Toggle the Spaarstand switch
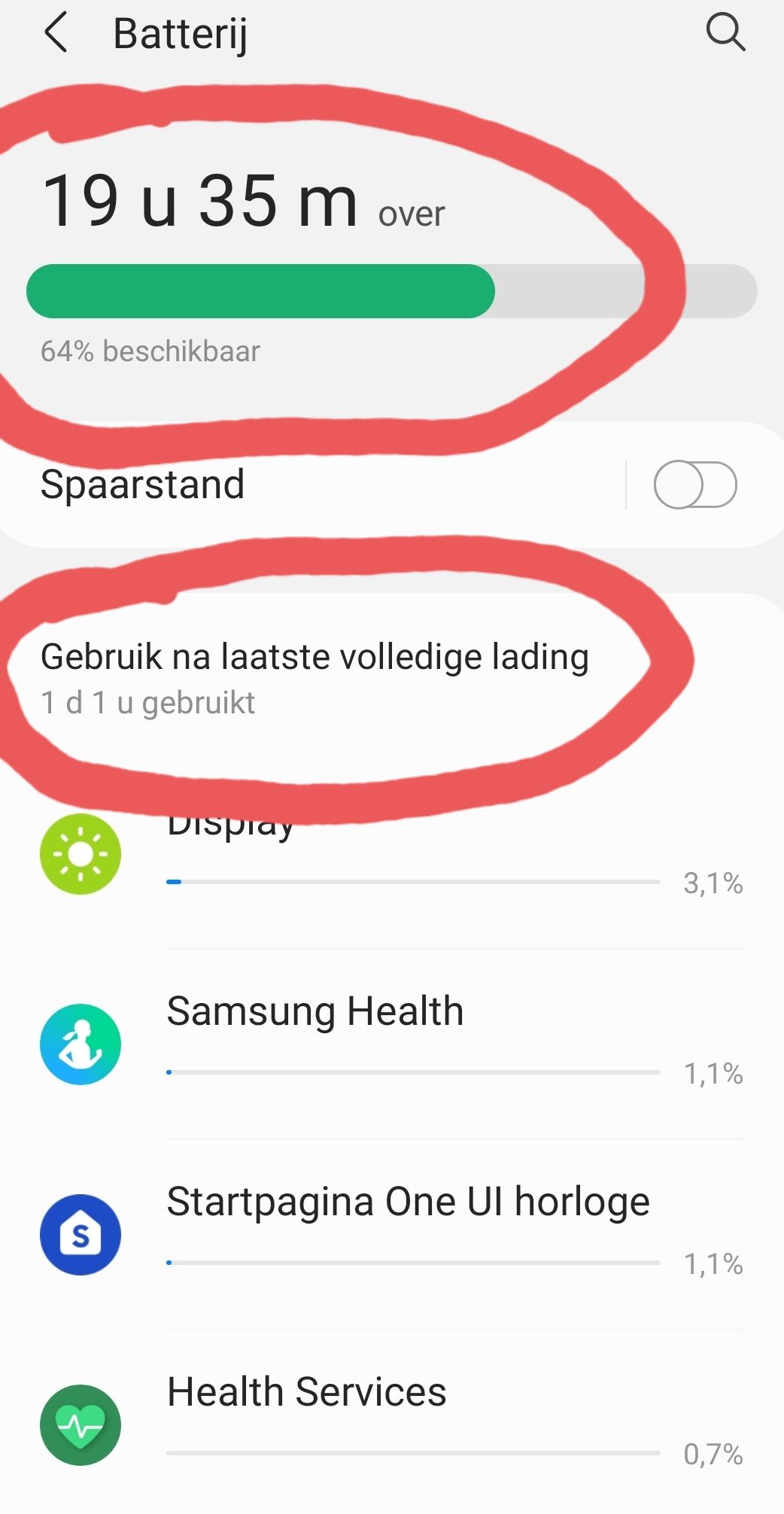 pos(694,485)
